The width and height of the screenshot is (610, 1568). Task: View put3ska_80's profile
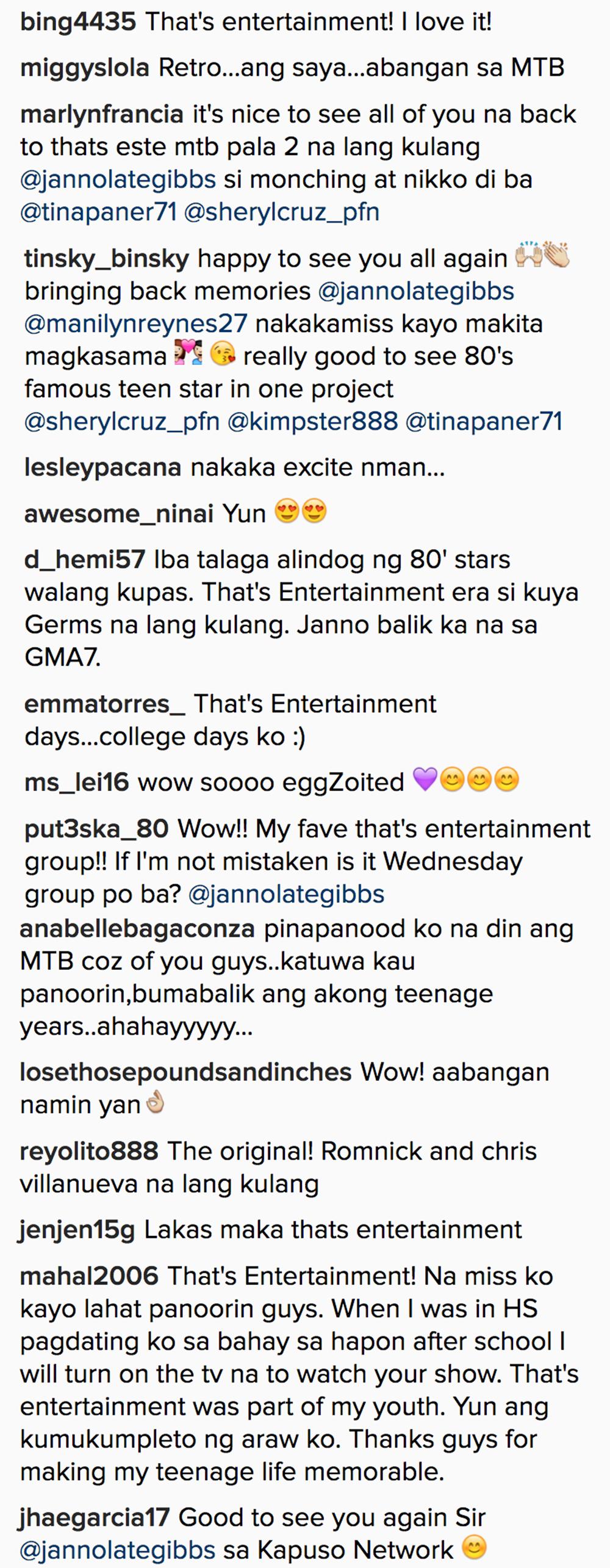tap(96, 829)
